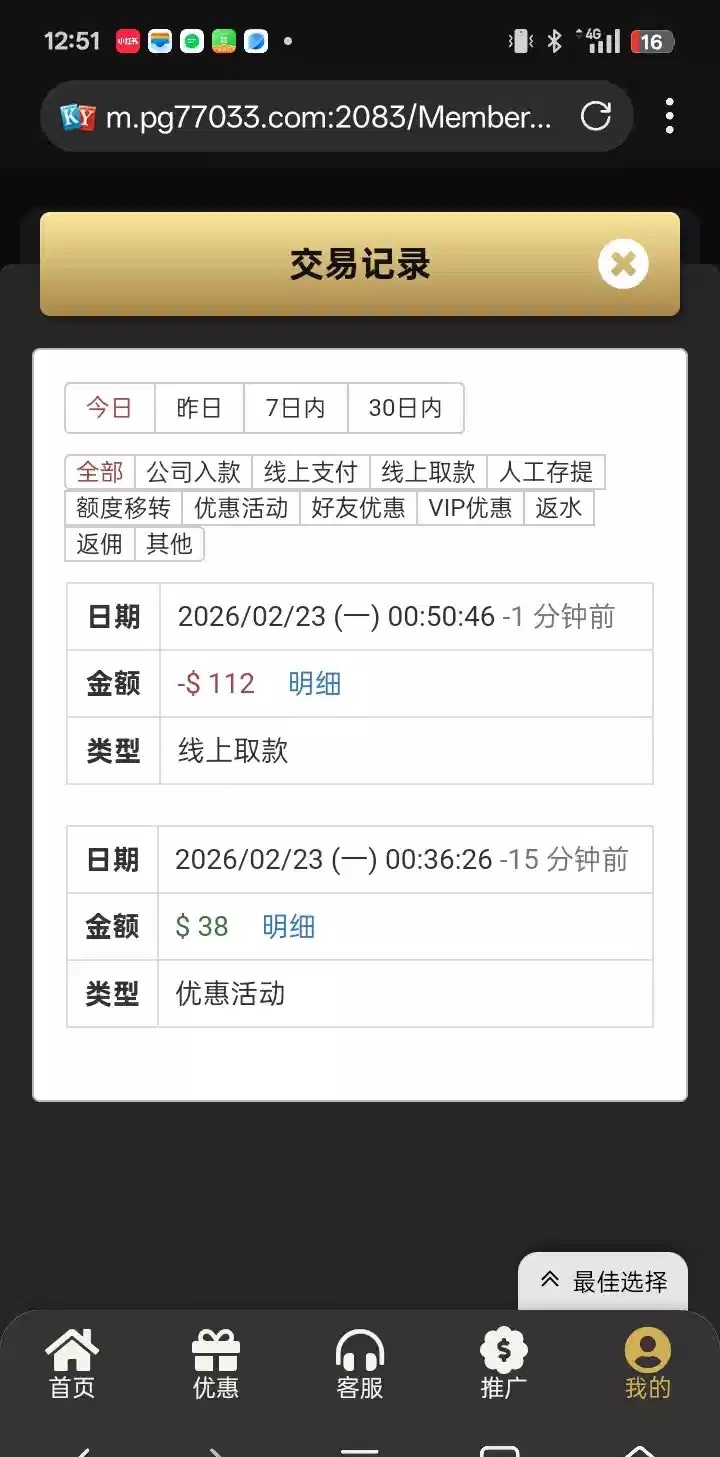Filter records by 人工存提
The image size is (720, 1457).
pyautogui.click(x=546, y=472)
